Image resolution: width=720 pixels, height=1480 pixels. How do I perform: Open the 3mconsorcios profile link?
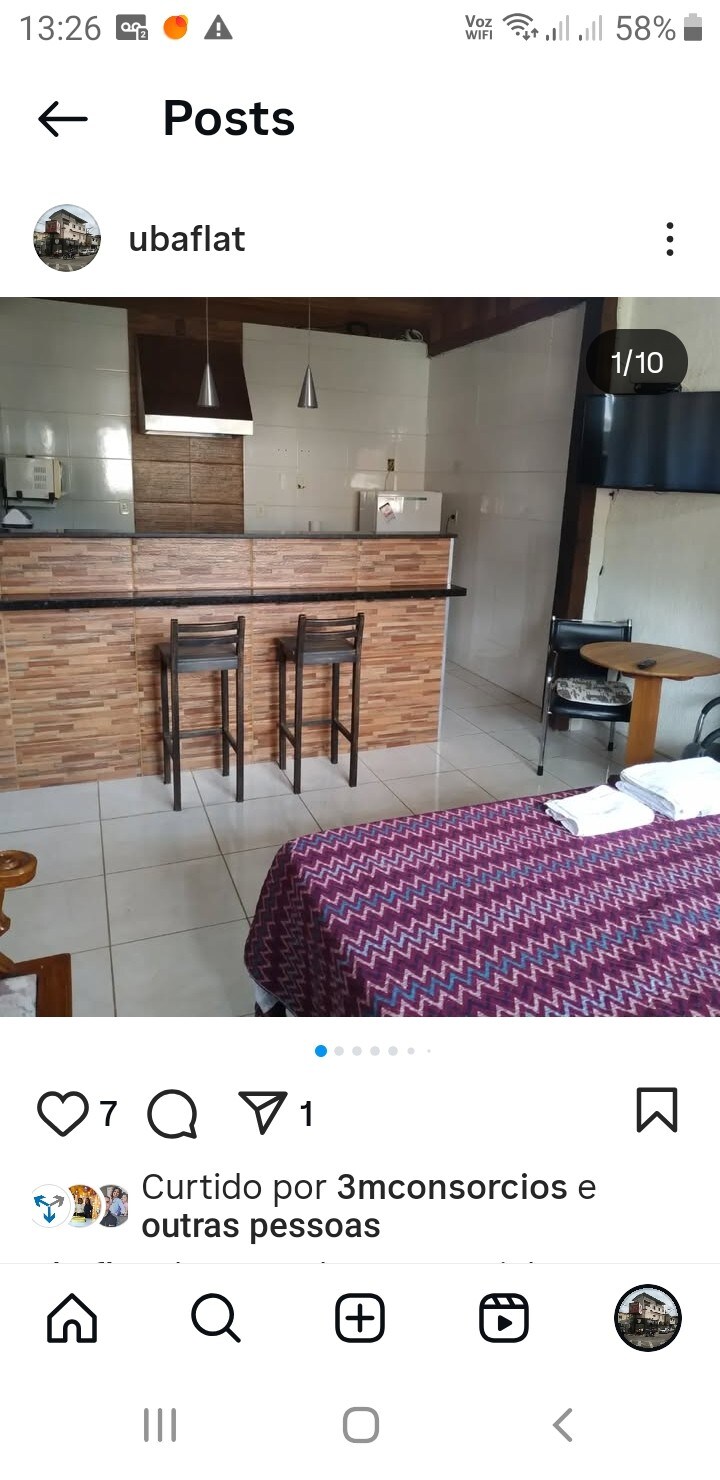coord(452,1187)
